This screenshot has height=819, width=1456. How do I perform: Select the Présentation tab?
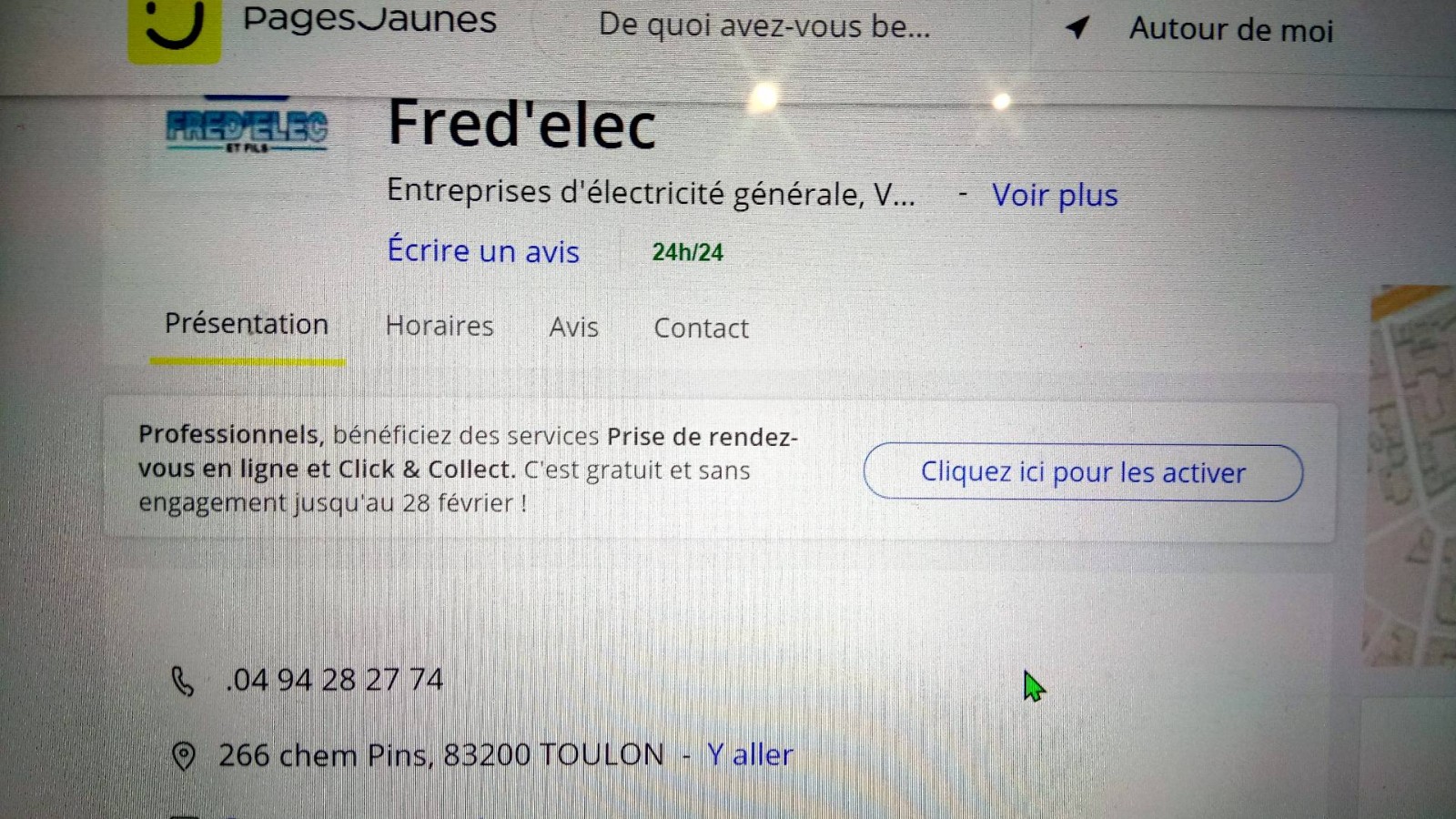pyautogui.click(x=247, y=325)
